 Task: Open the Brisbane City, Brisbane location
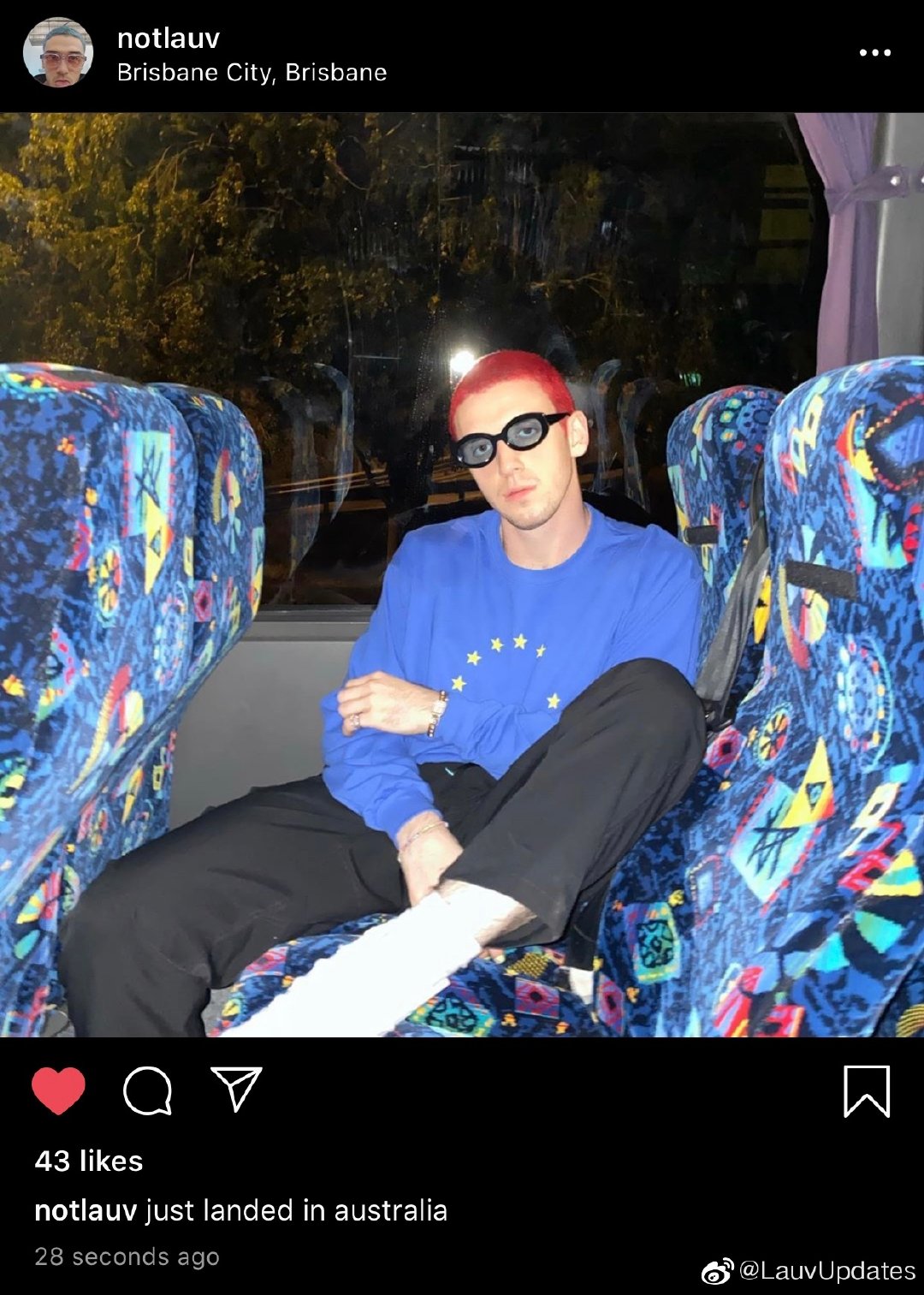click(x=252, y=73)
